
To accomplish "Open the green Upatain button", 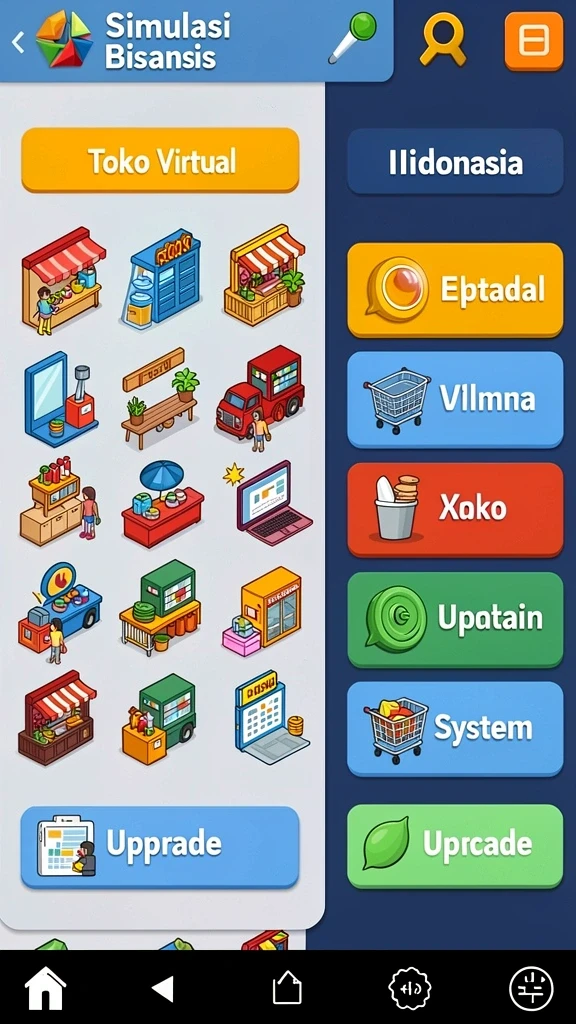I will (x=455, y=619).
